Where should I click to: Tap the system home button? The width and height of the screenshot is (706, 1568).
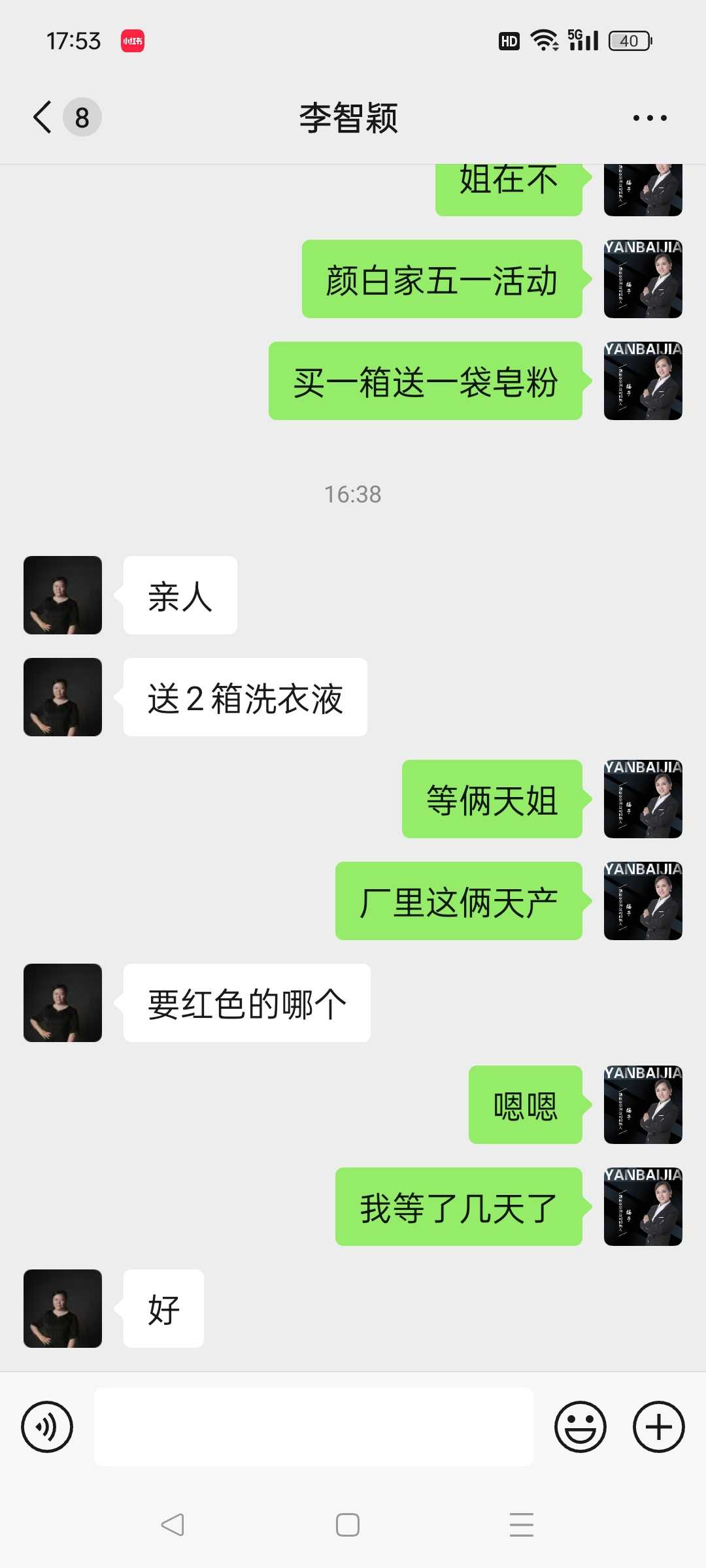tap(347, 1525)
